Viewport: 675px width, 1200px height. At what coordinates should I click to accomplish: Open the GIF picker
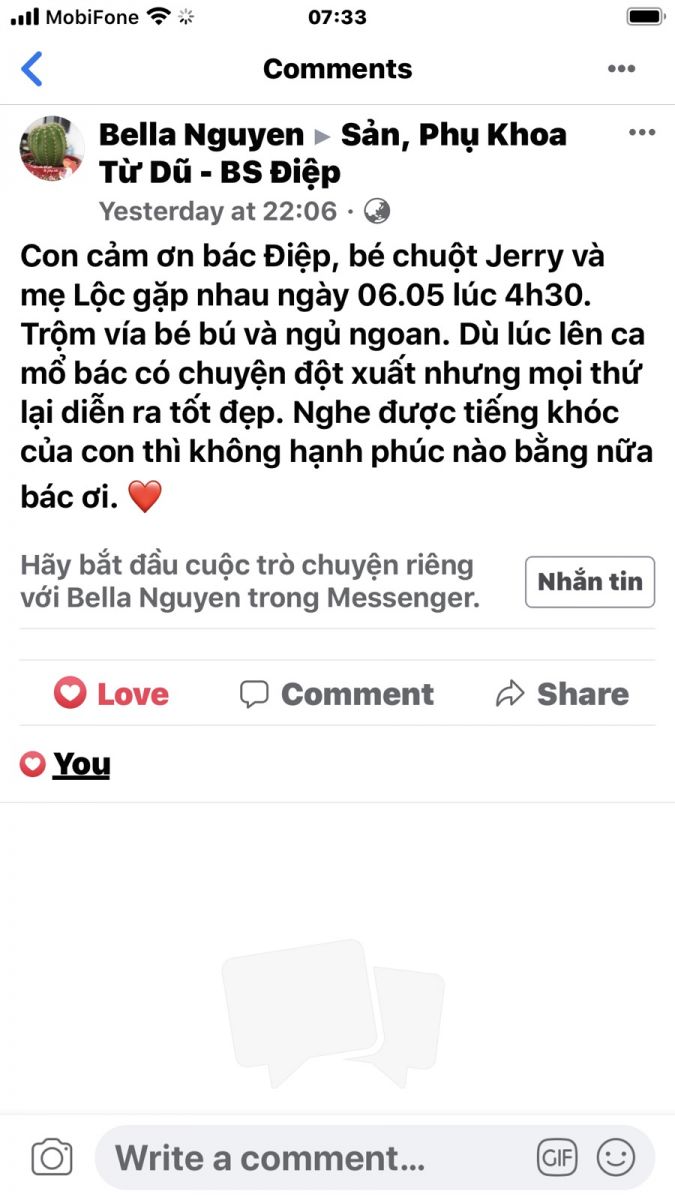pyautogui.click(x=557, y=1158)
